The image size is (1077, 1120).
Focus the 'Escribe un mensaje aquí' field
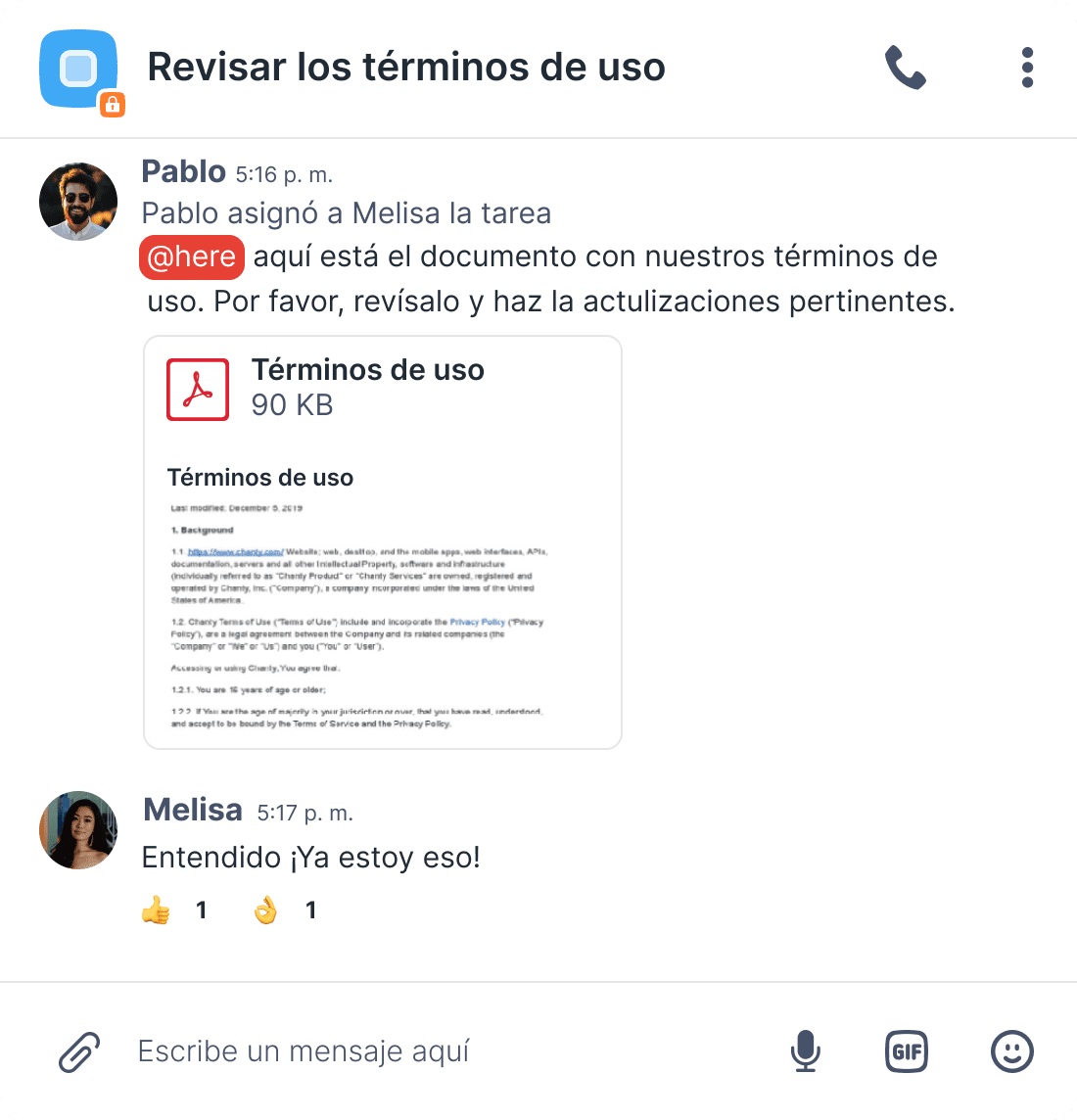point(441,1051)
